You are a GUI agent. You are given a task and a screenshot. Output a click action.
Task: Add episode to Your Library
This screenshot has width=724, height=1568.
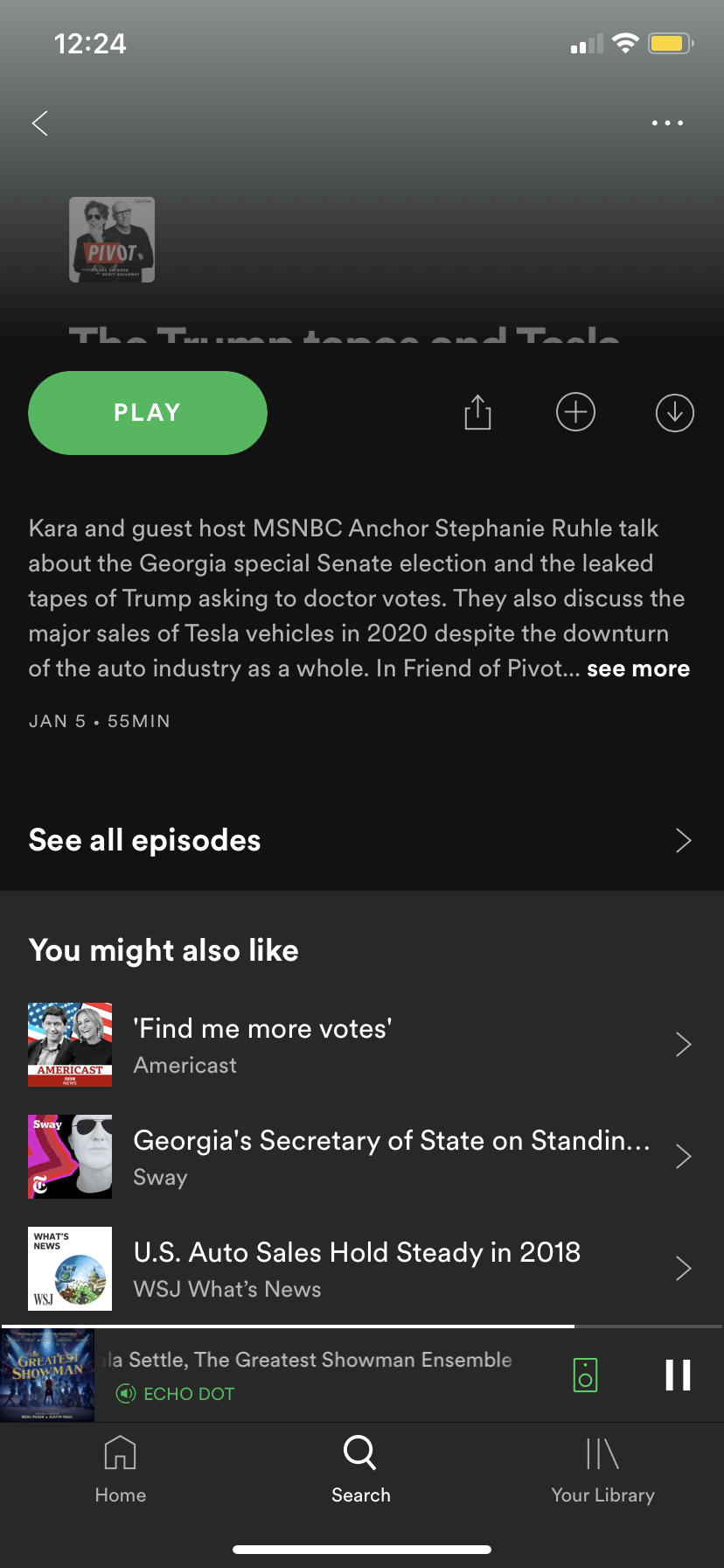(575, 412)
